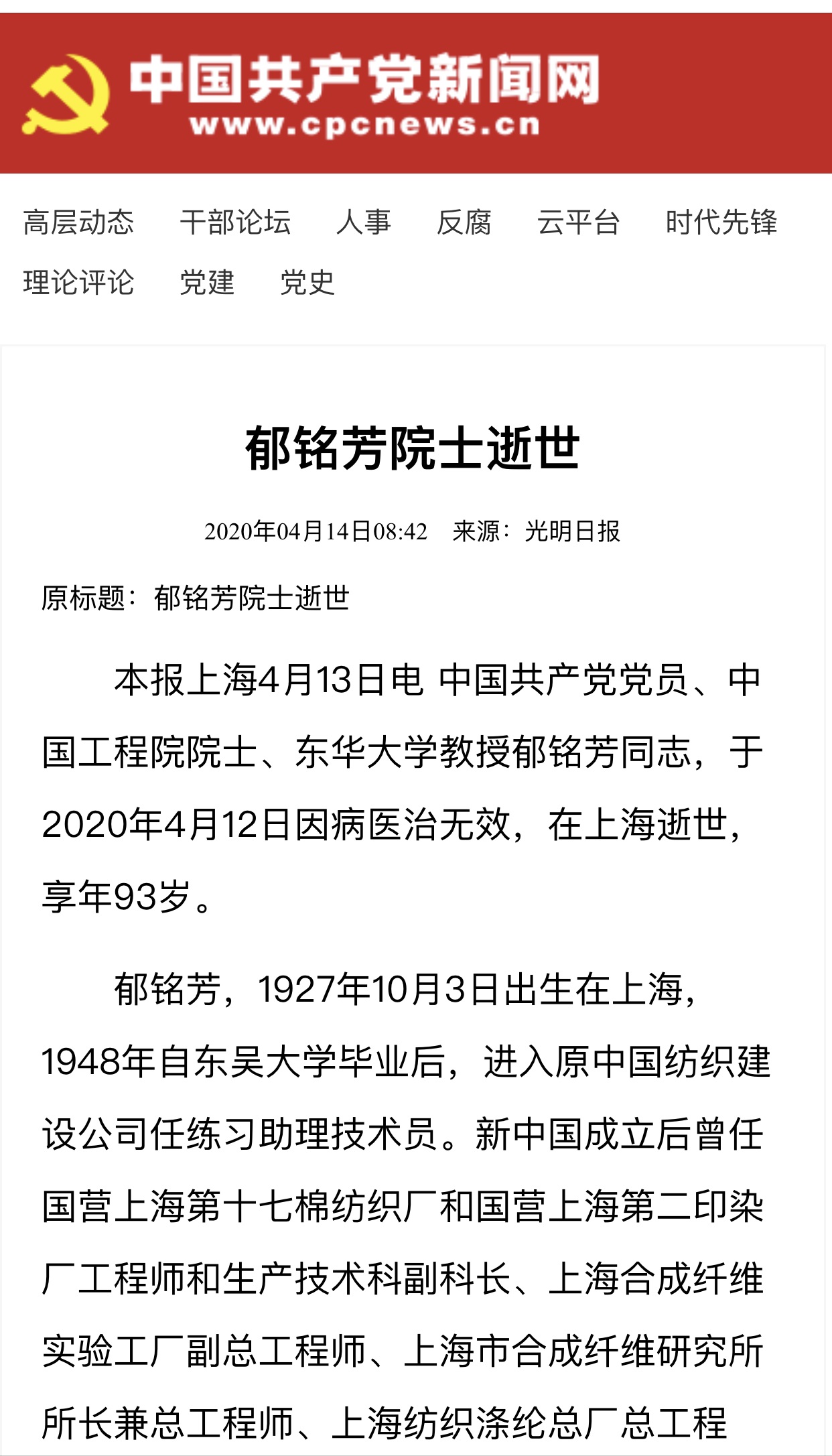Open the 党史 section
The image size is (832, 1456).
(307, 282)
